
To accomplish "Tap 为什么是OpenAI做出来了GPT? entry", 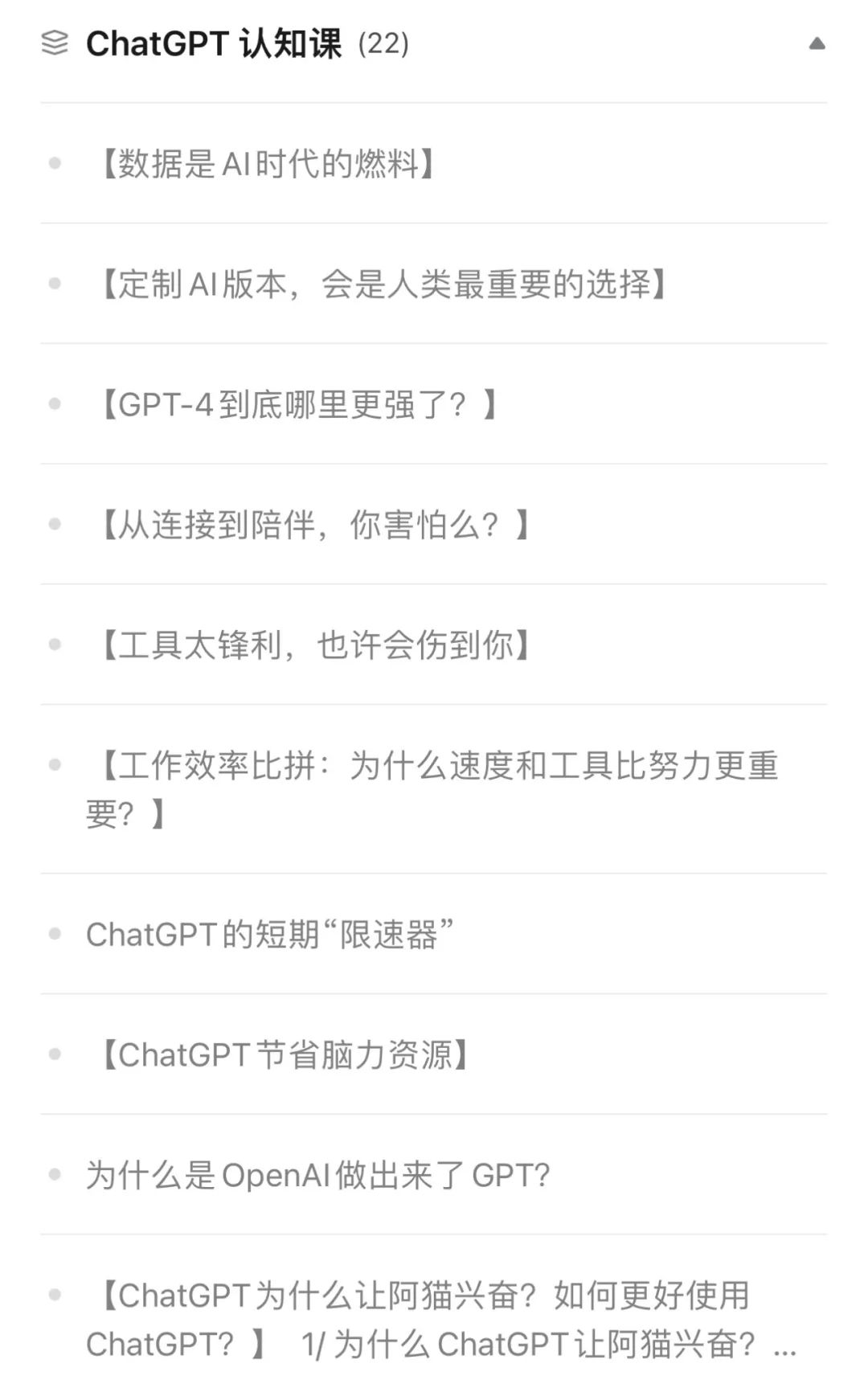I will click(x=318, y=1175).
